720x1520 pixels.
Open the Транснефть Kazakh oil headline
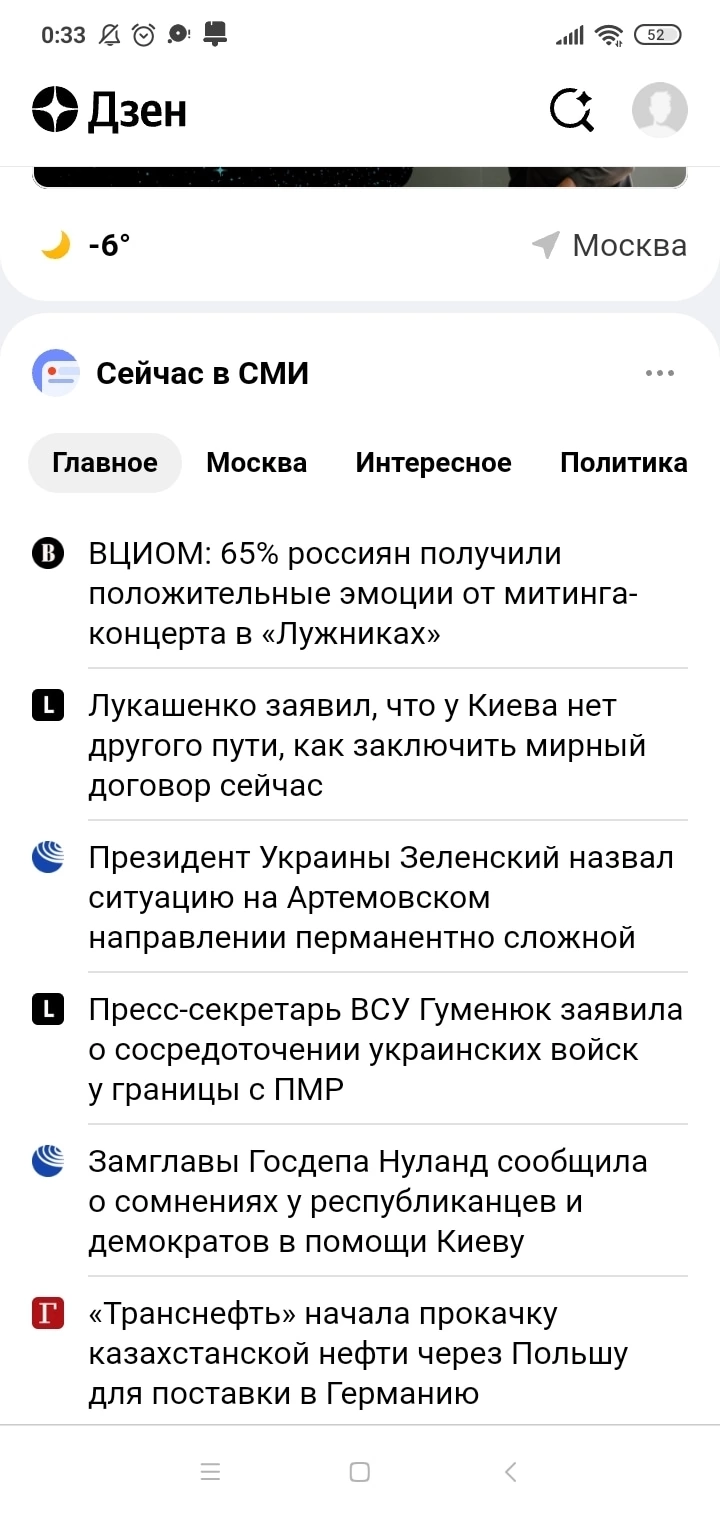click(x=358, y=1353)
